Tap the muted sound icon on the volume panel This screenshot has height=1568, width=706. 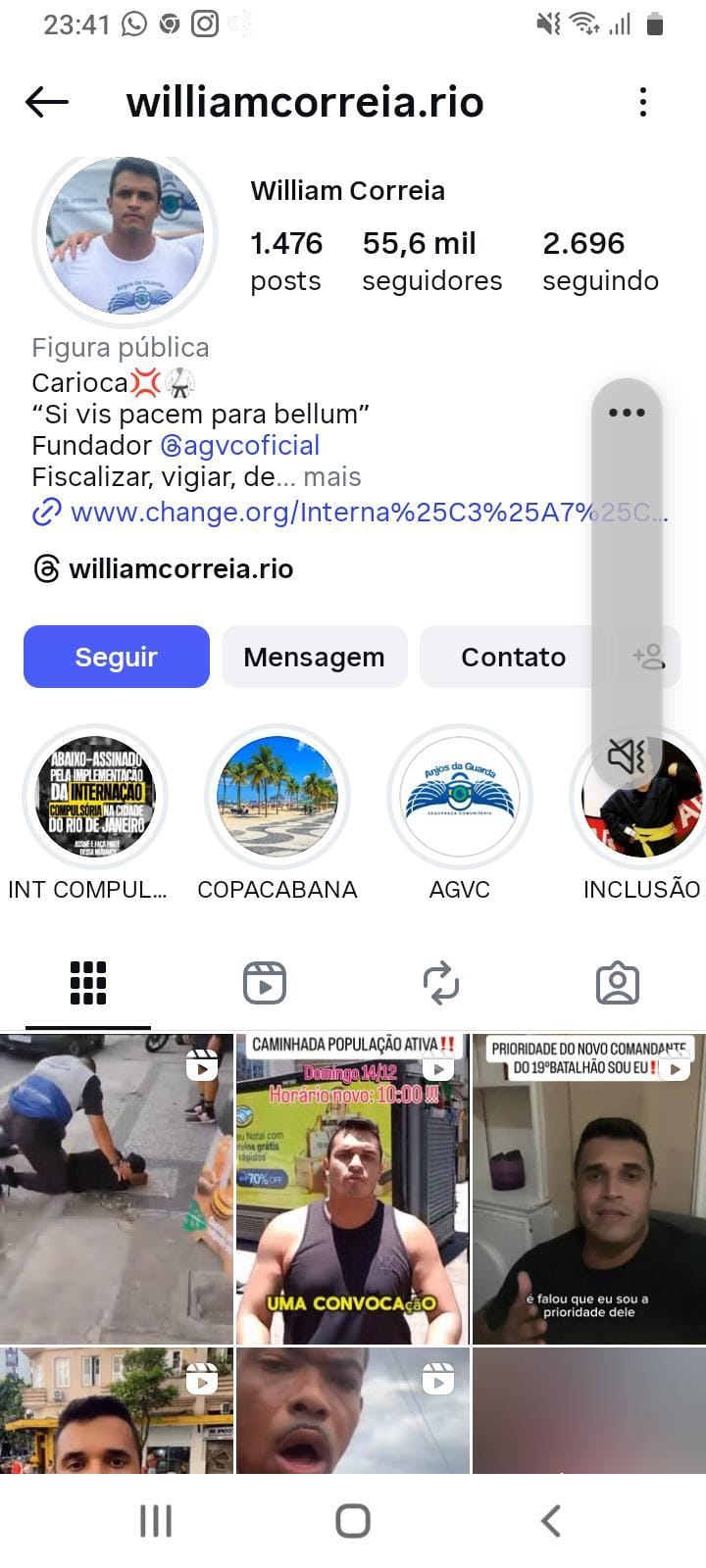pyautogui.click(x=627, y=756)
